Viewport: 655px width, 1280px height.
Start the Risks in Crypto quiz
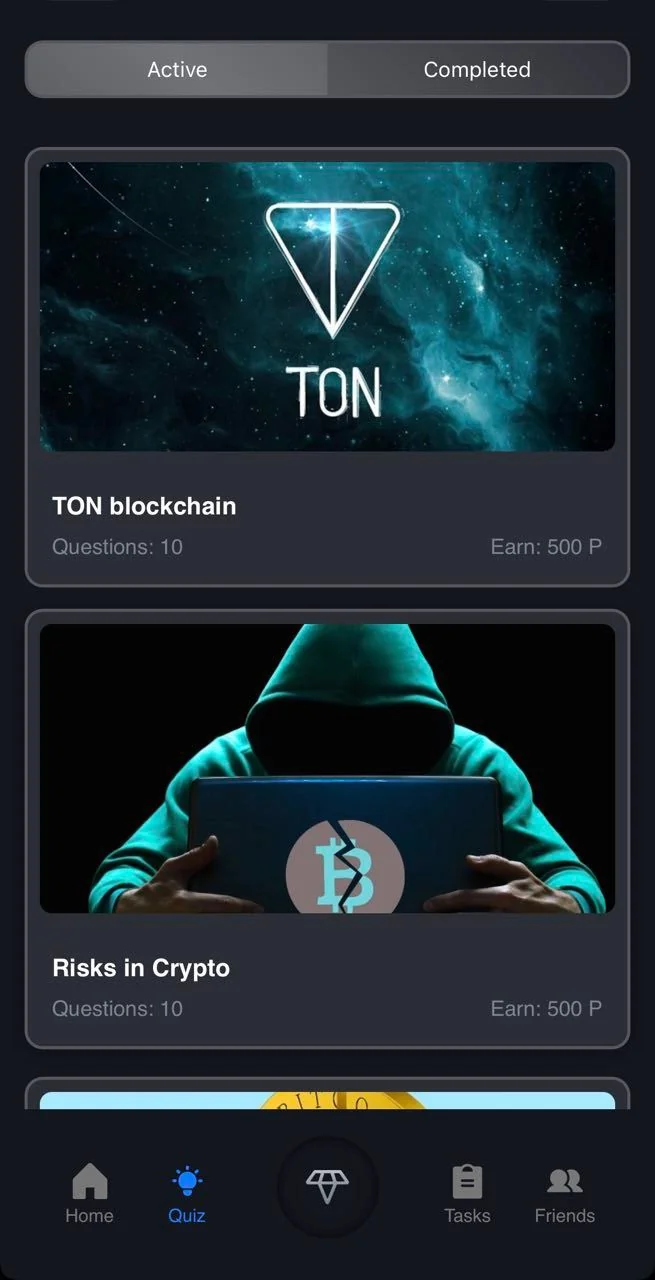pos(327,829)
